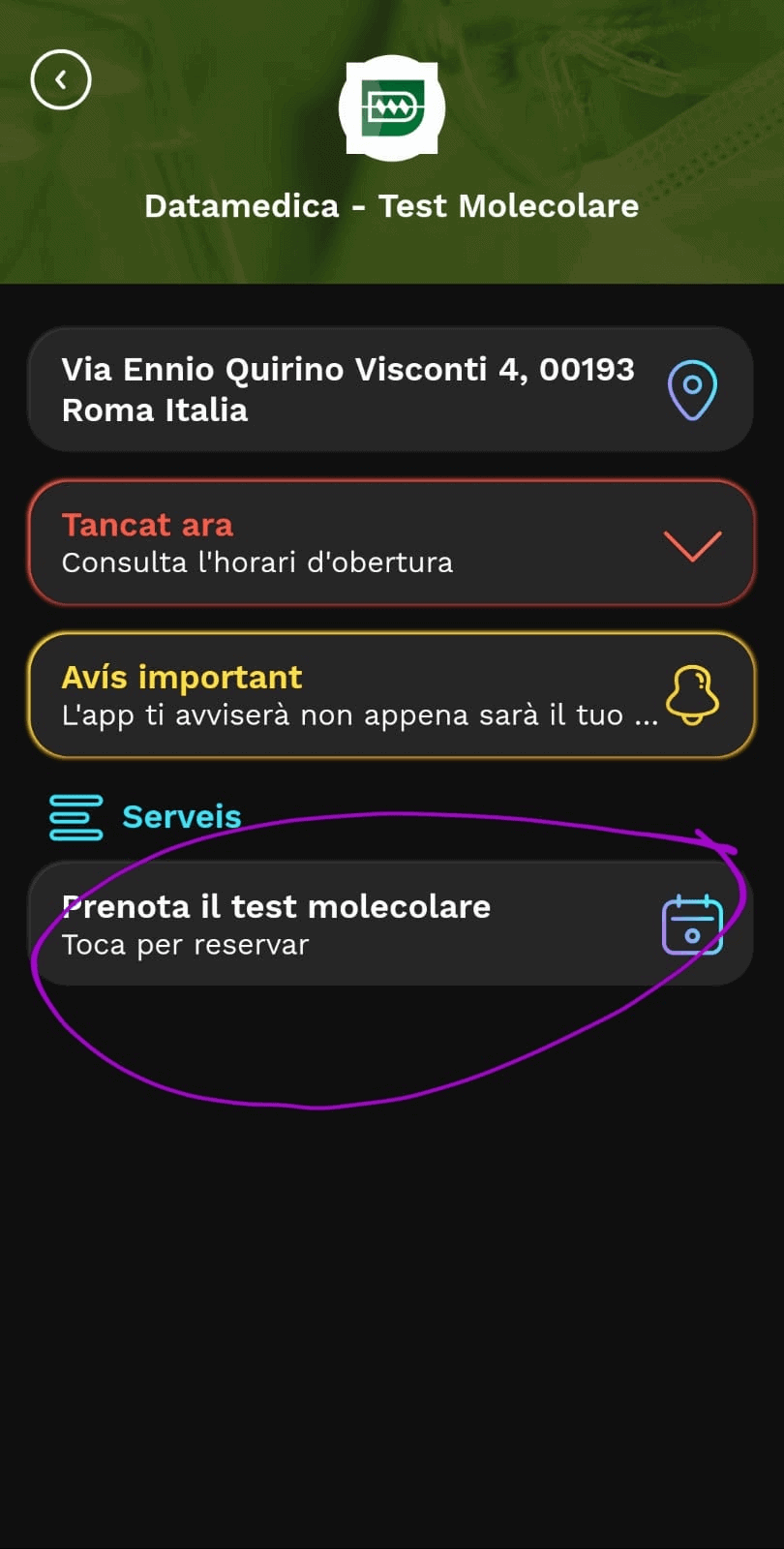Go back using the circled arrow

tap(60, 79)
